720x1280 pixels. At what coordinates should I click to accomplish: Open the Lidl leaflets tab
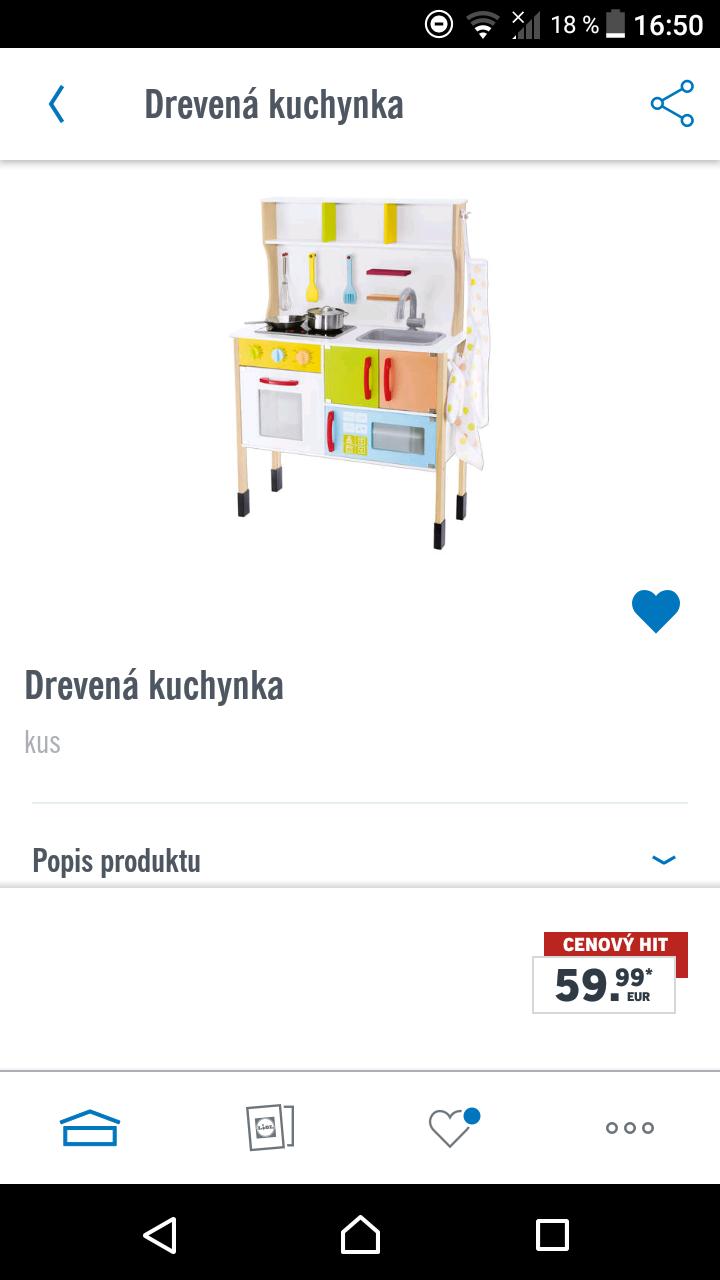270,1128
